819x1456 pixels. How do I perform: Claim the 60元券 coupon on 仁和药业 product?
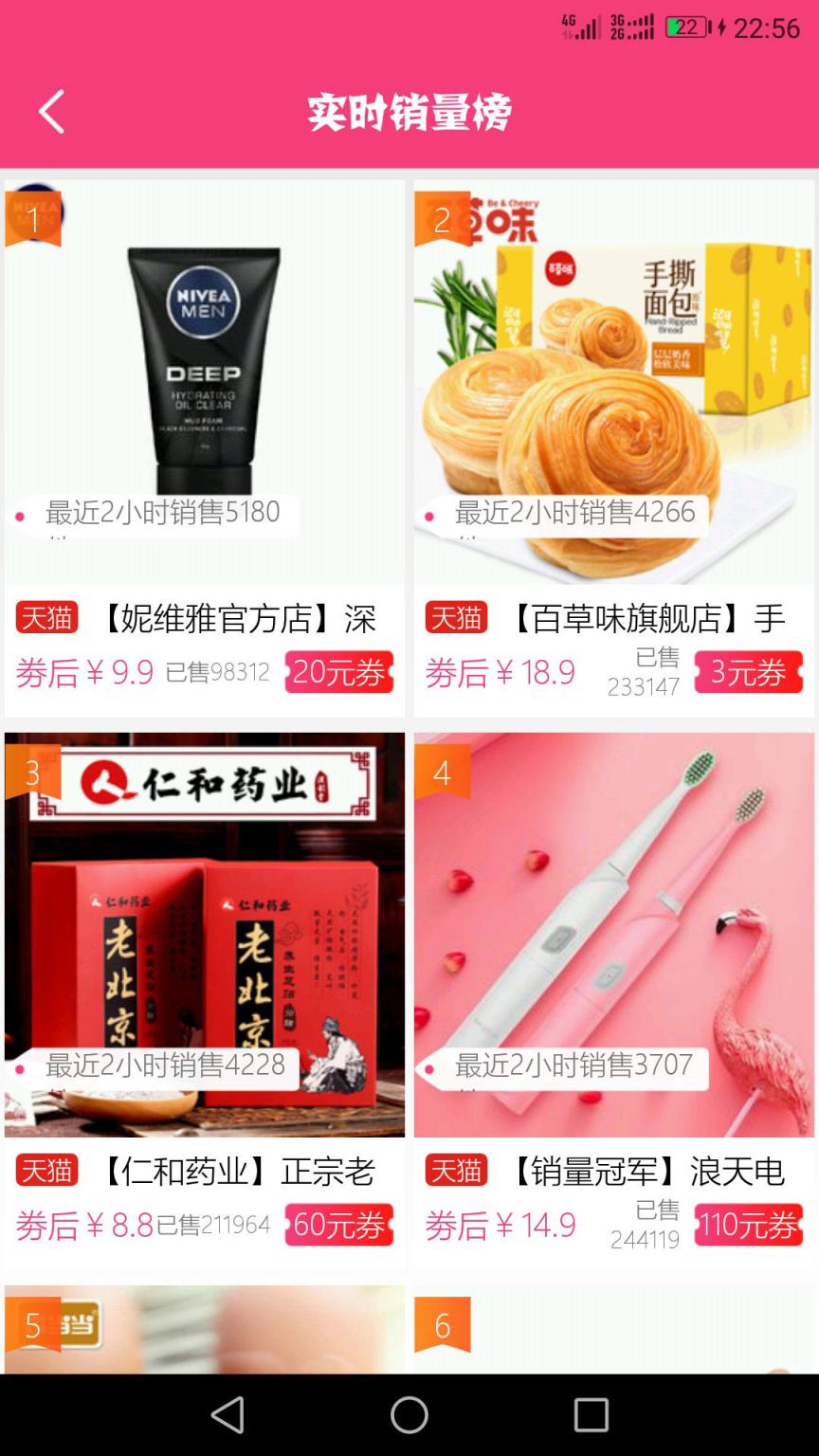[339, 1225]
